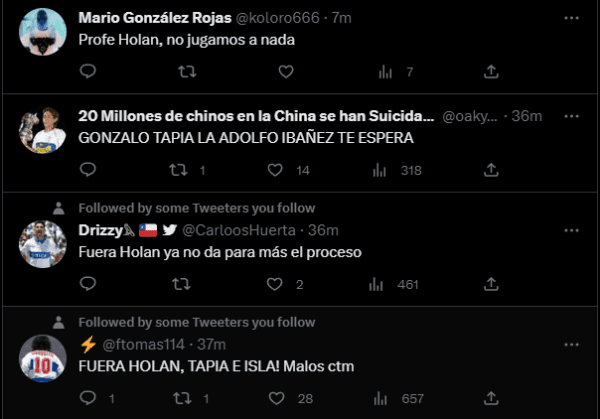The height and width of the screenshot is (419, 600).
Task: Like the 'GONZALO TAPIA LA ADOLFO IBAÑEZ' tweet
Action: tap(279, 171)
